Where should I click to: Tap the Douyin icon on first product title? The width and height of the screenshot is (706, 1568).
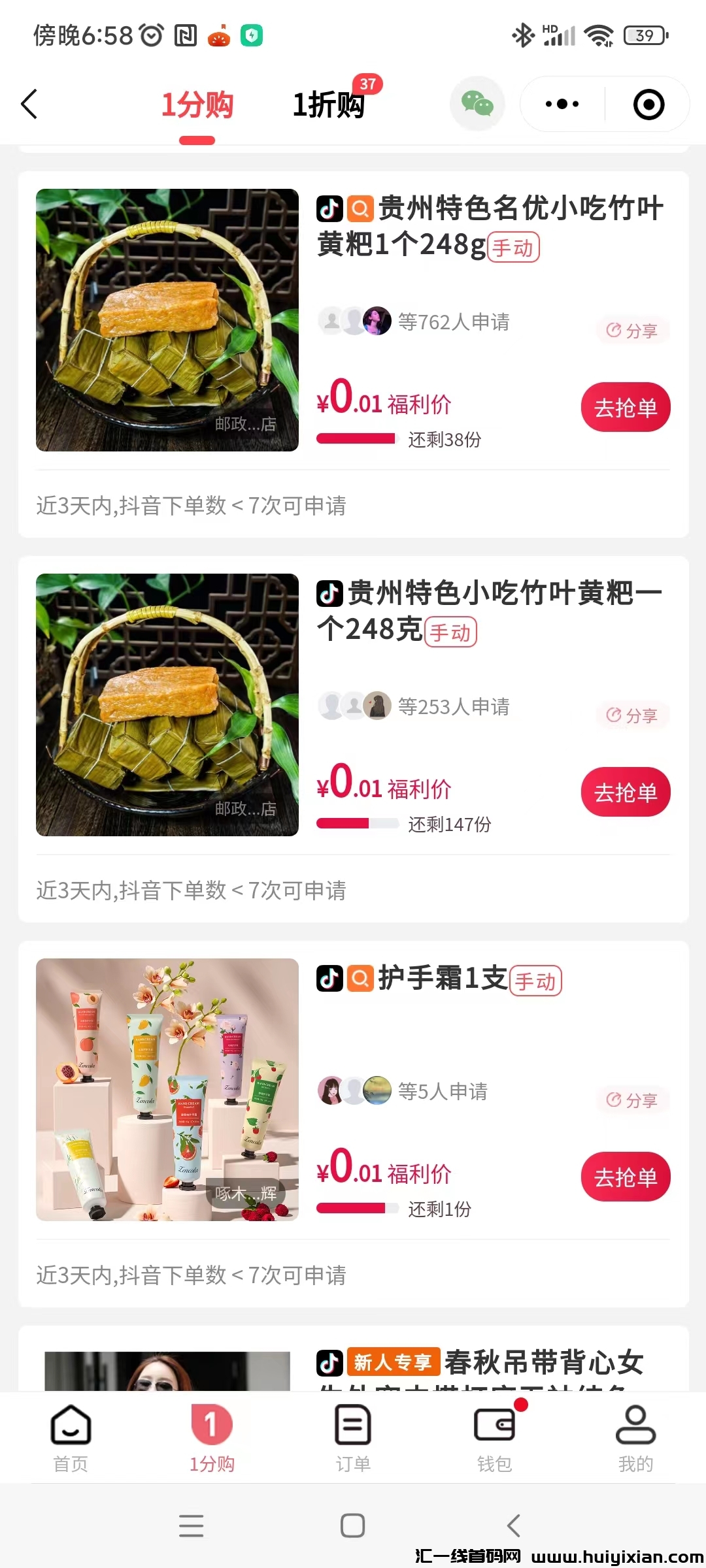(329, 210)
